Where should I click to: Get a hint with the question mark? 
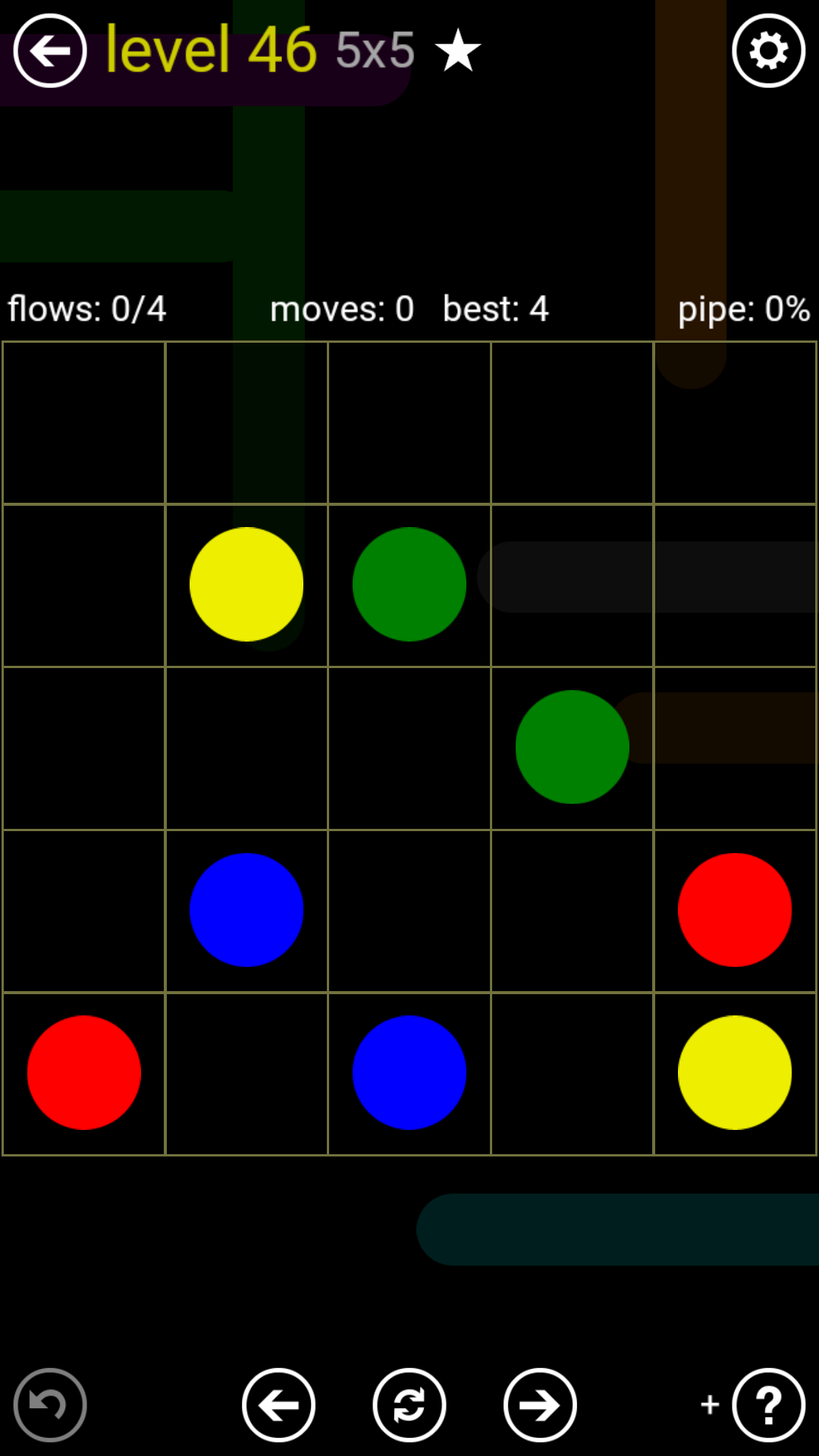click(768, 1404)
